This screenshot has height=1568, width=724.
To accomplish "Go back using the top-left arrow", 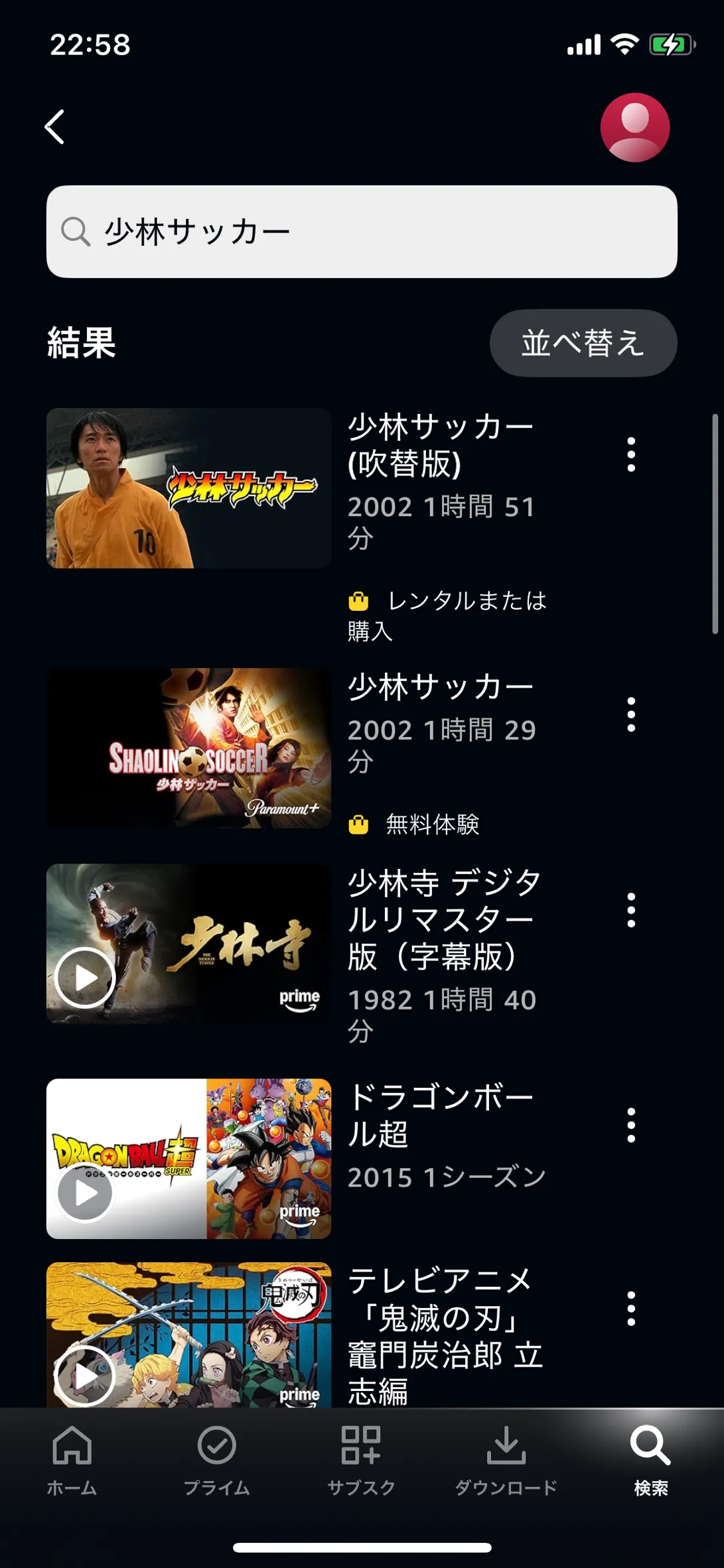I will pos(55,127).
